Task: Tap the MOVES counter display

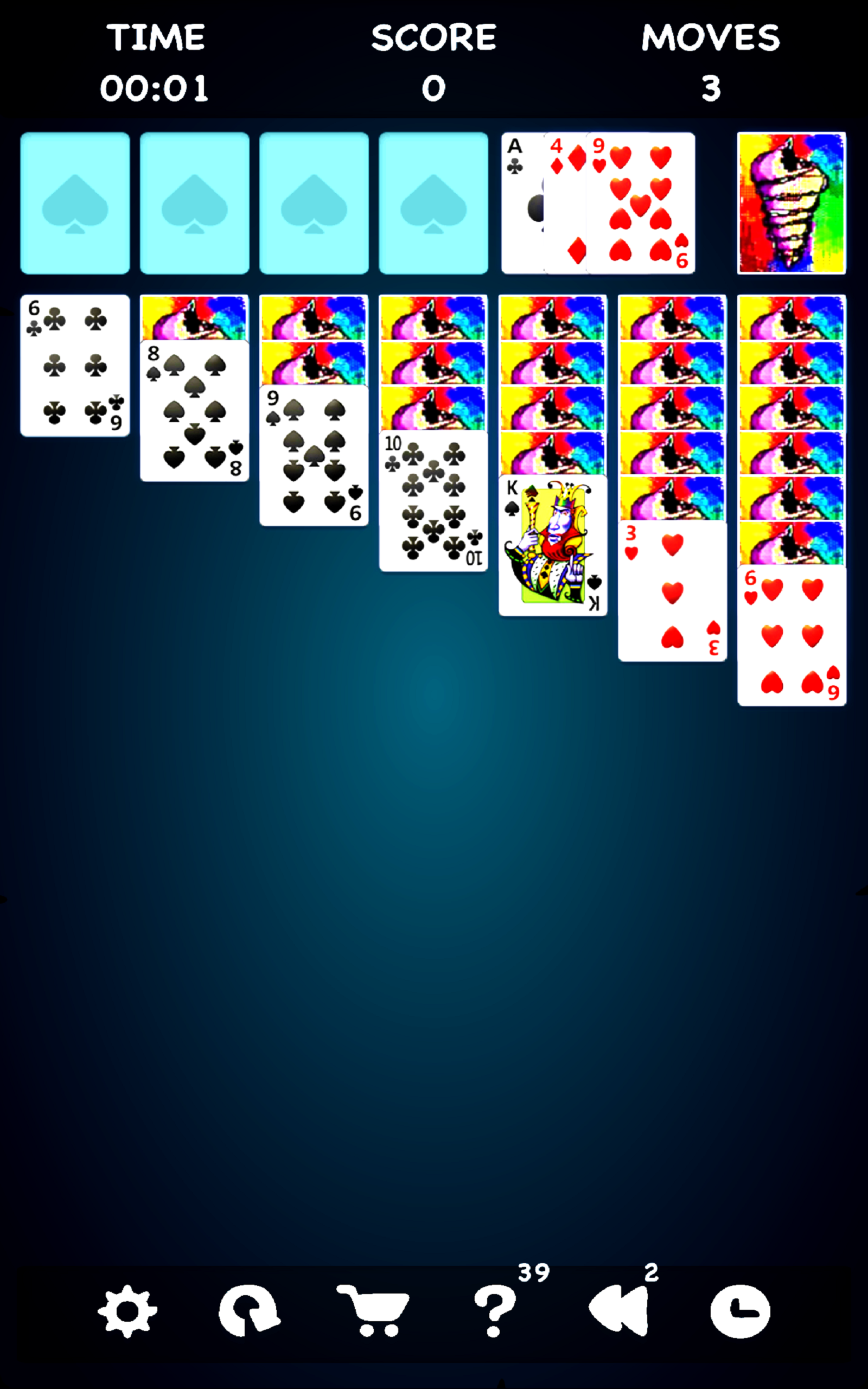Action: pos(711,60)
